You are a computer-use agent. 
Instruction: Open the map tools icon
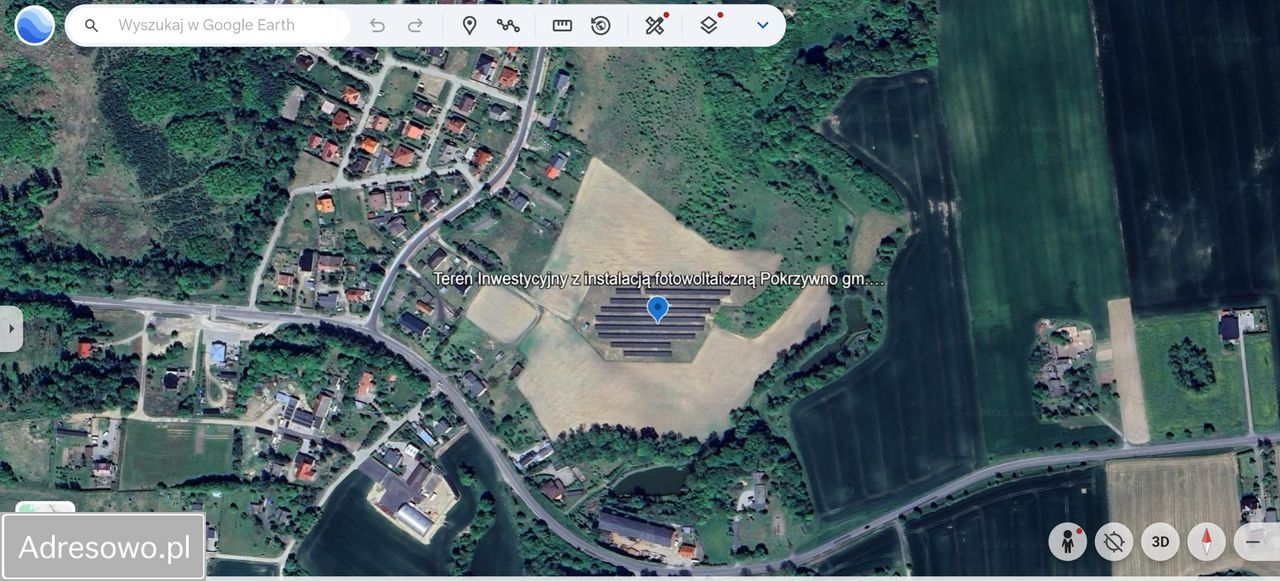655,25
